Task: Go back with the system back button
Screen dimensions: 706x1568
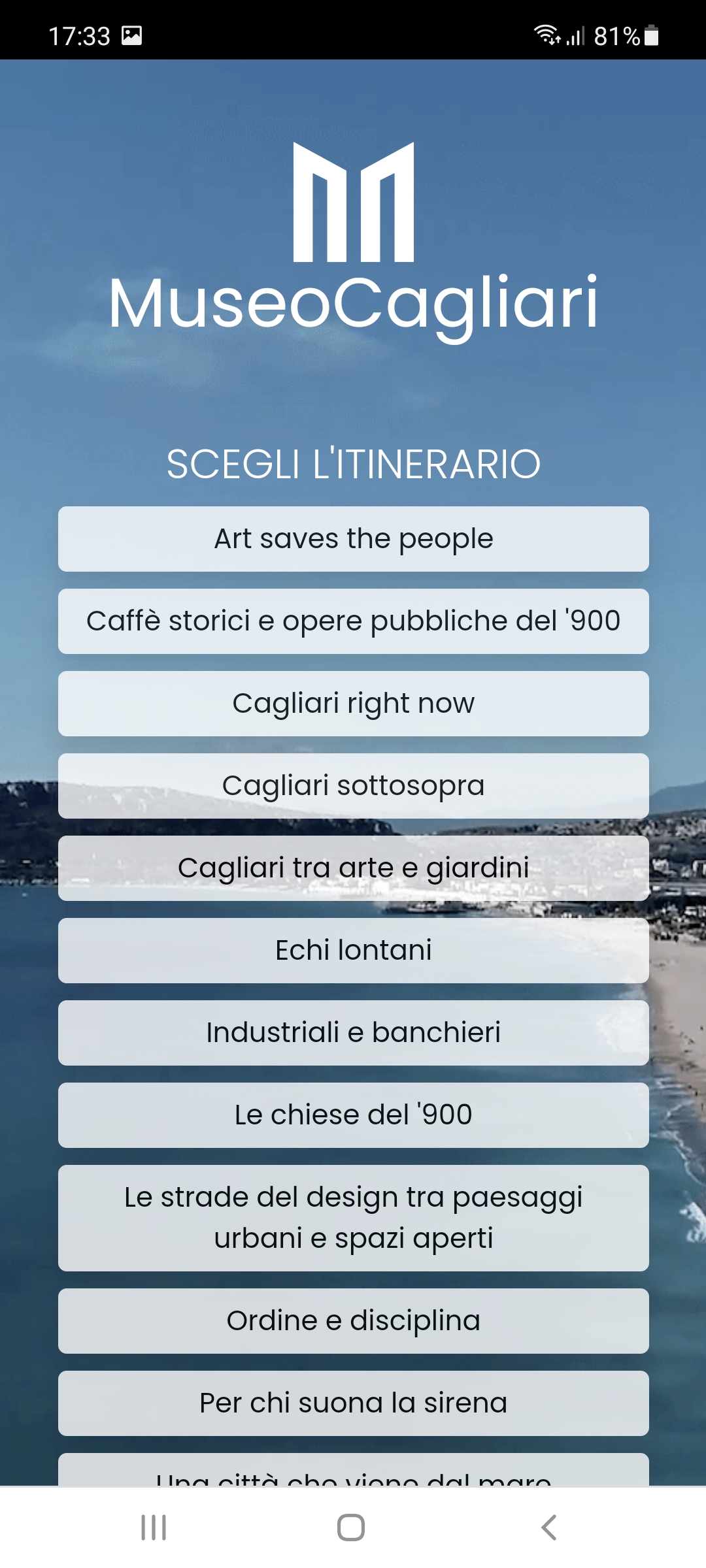Action: pyautogui.click(x=549, y=1527)
